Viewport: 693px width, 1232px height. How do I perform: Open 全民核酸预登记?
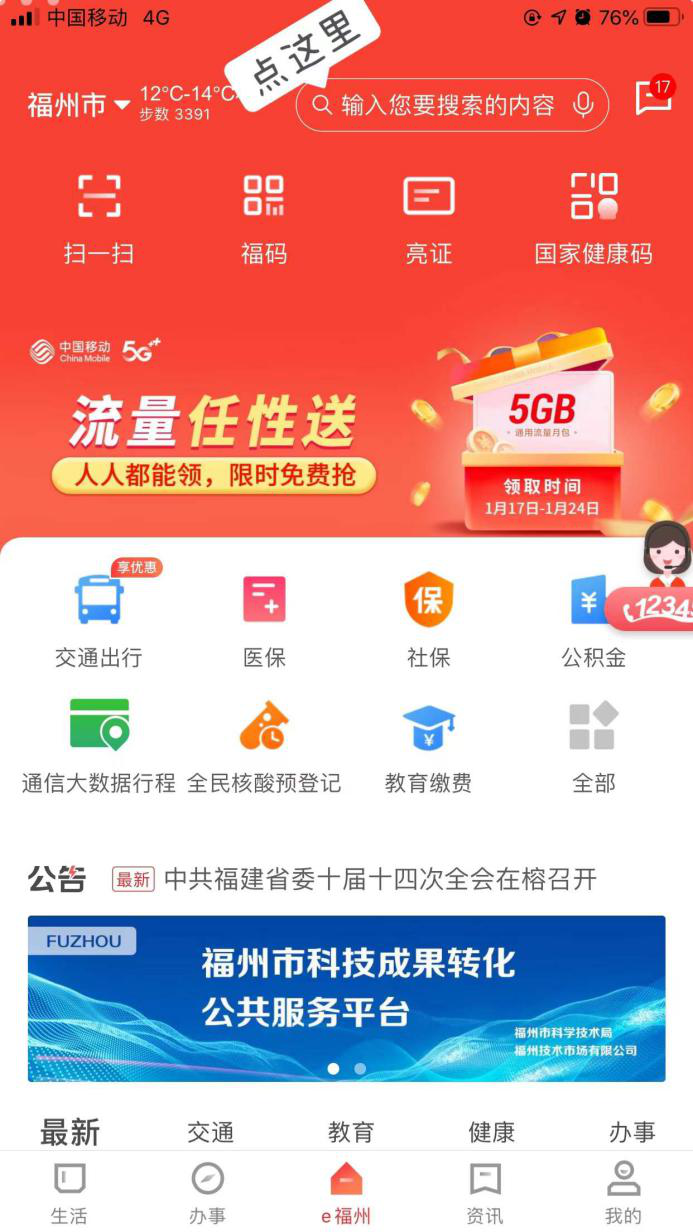(264, 745)
